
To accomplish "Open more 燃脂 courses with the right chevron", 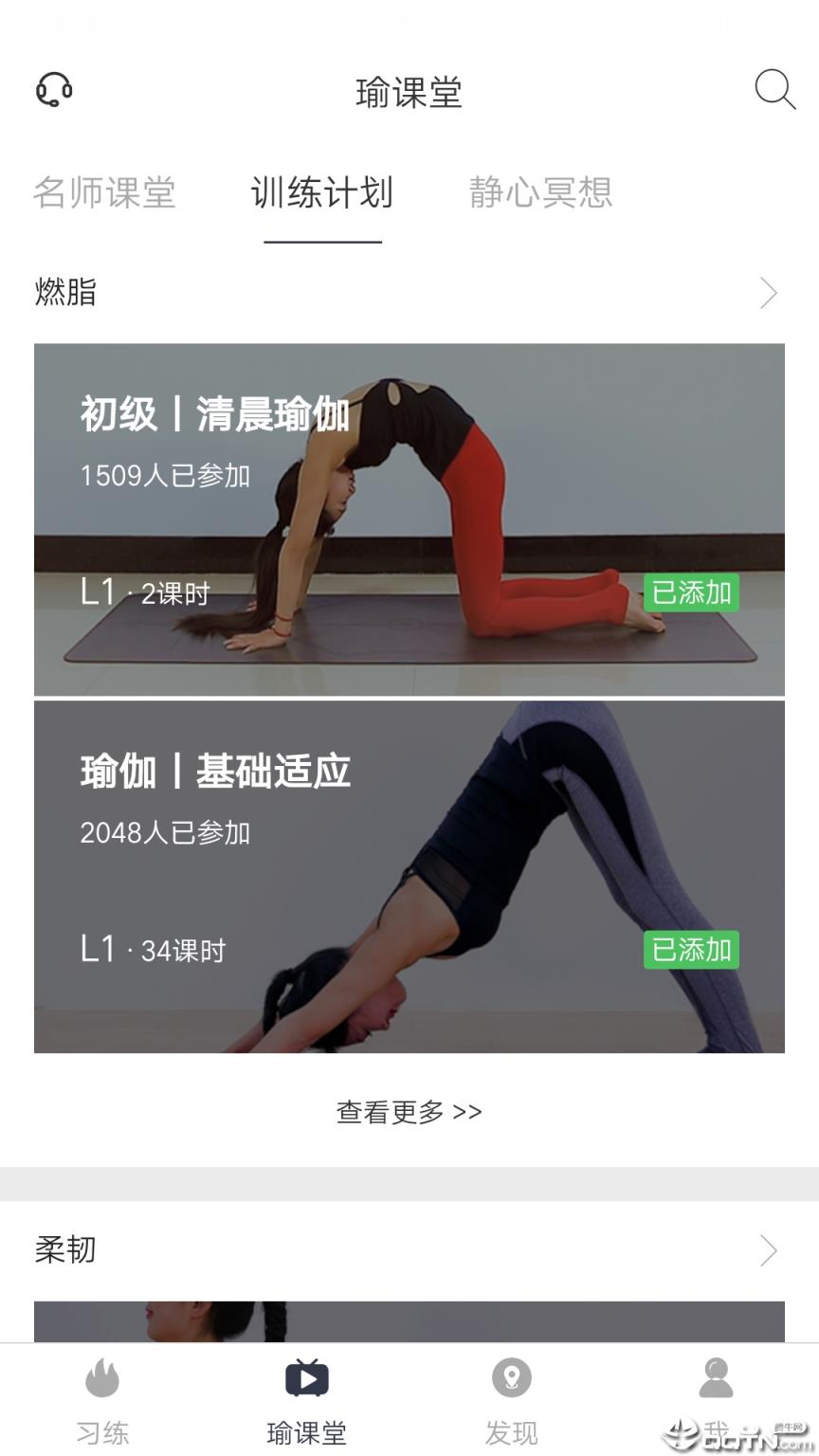I will coord(770,293).
